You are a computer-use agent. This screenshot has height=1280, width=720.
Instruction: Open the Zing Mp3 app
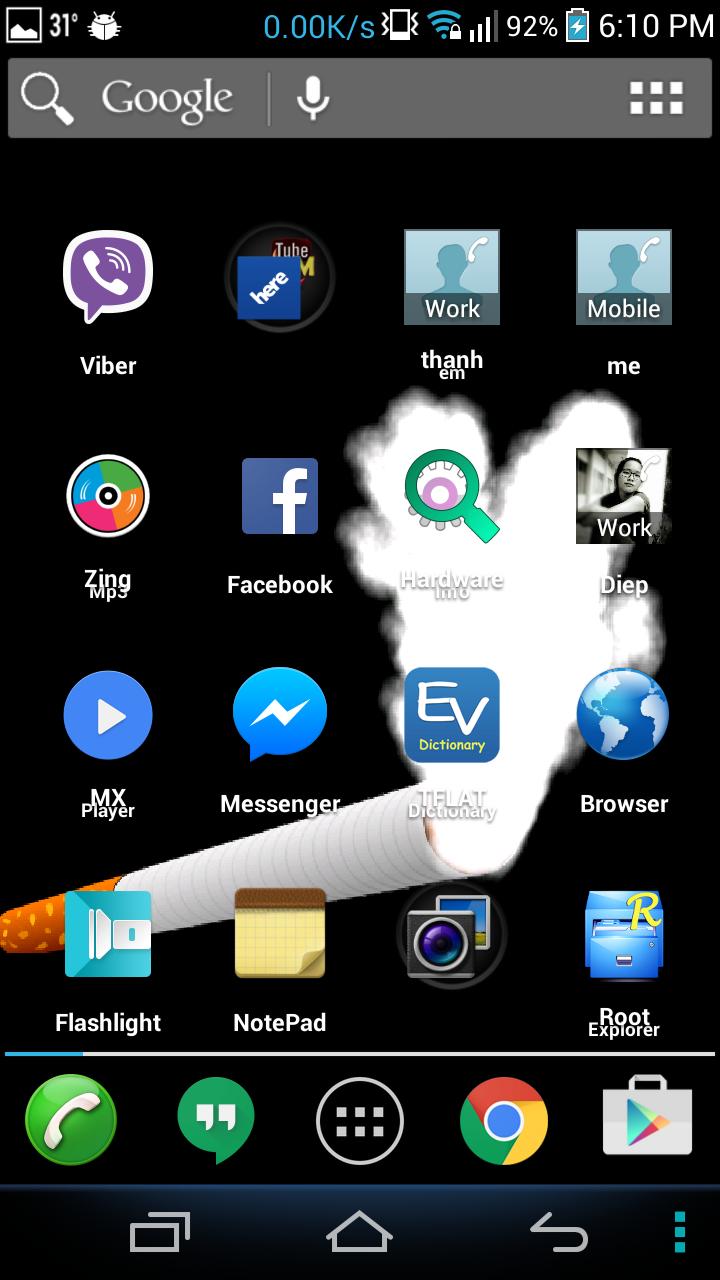pyautogui.click(x=108, y=496)
